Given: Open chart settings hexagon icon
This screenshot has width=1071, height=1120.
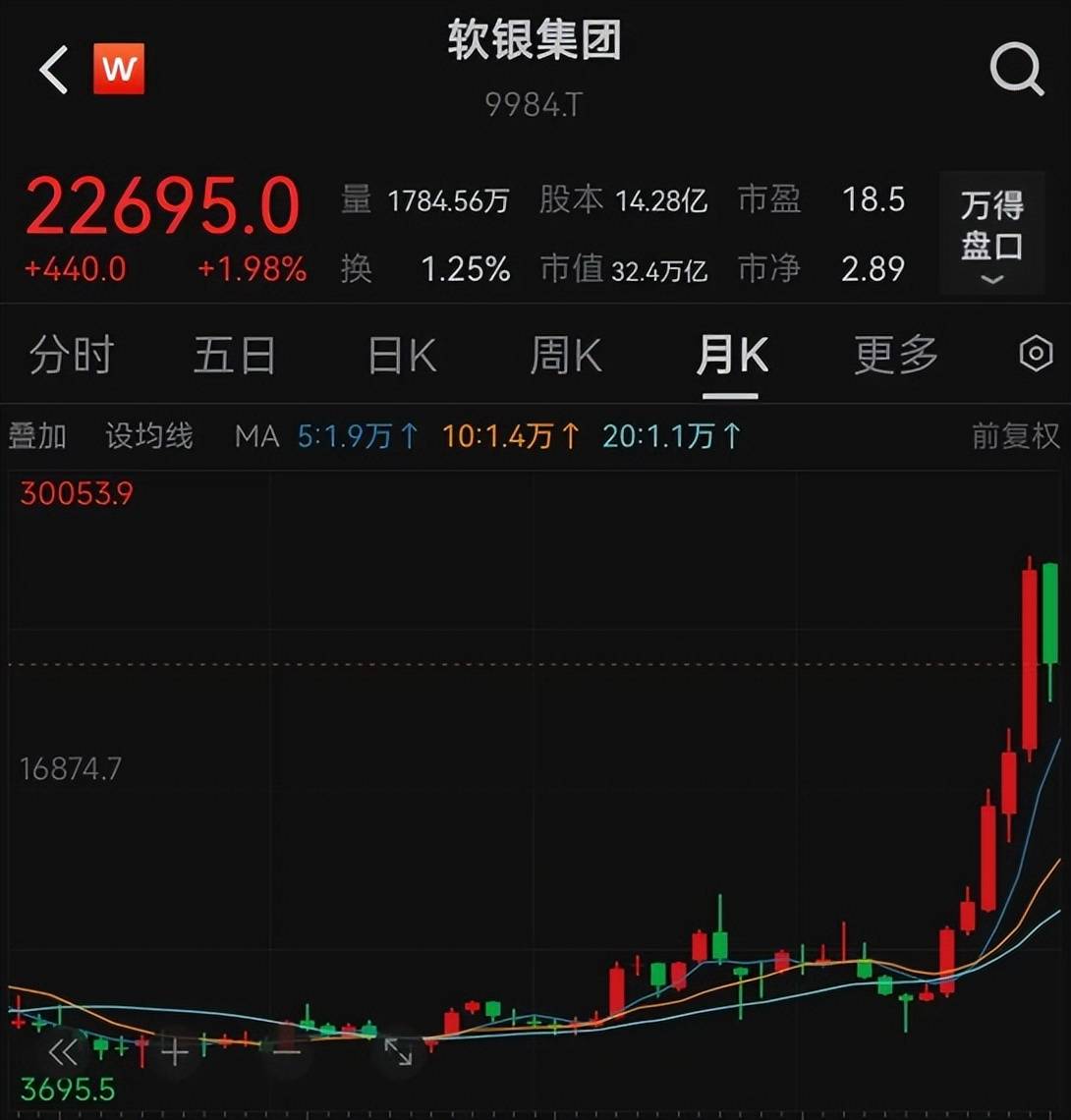Looking at the screenshot, I should coord(1036,354).
